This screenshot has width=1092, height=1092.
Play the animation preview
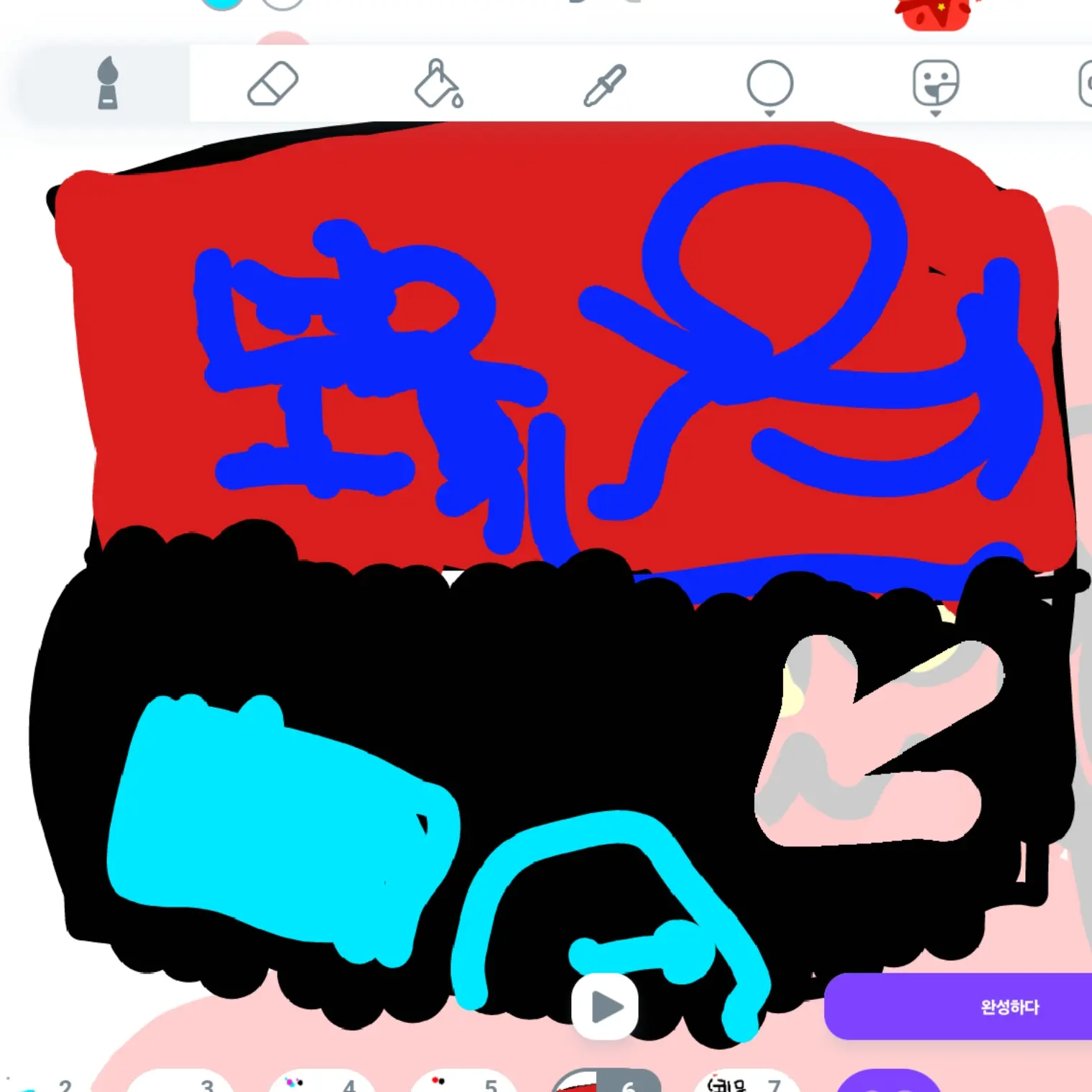click(x=605, y=1007)
